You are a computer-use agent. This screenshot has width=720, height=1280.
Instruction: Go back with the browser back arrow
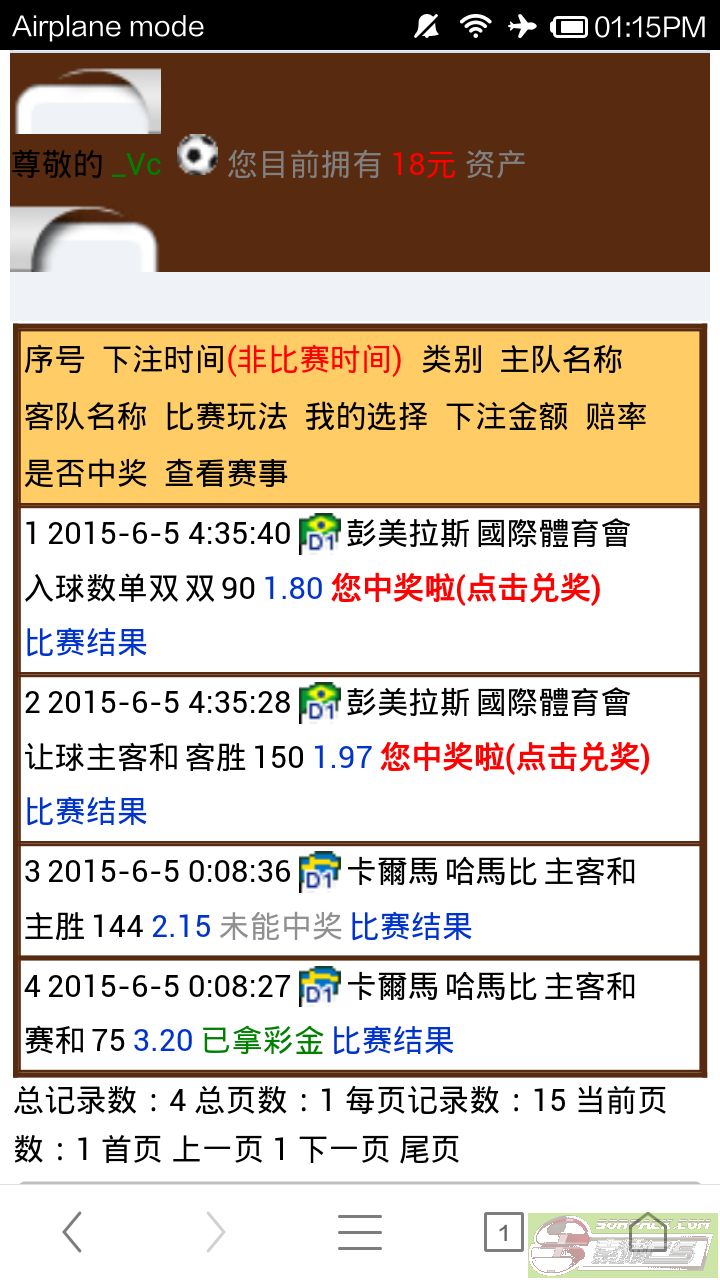(72, 1233)
